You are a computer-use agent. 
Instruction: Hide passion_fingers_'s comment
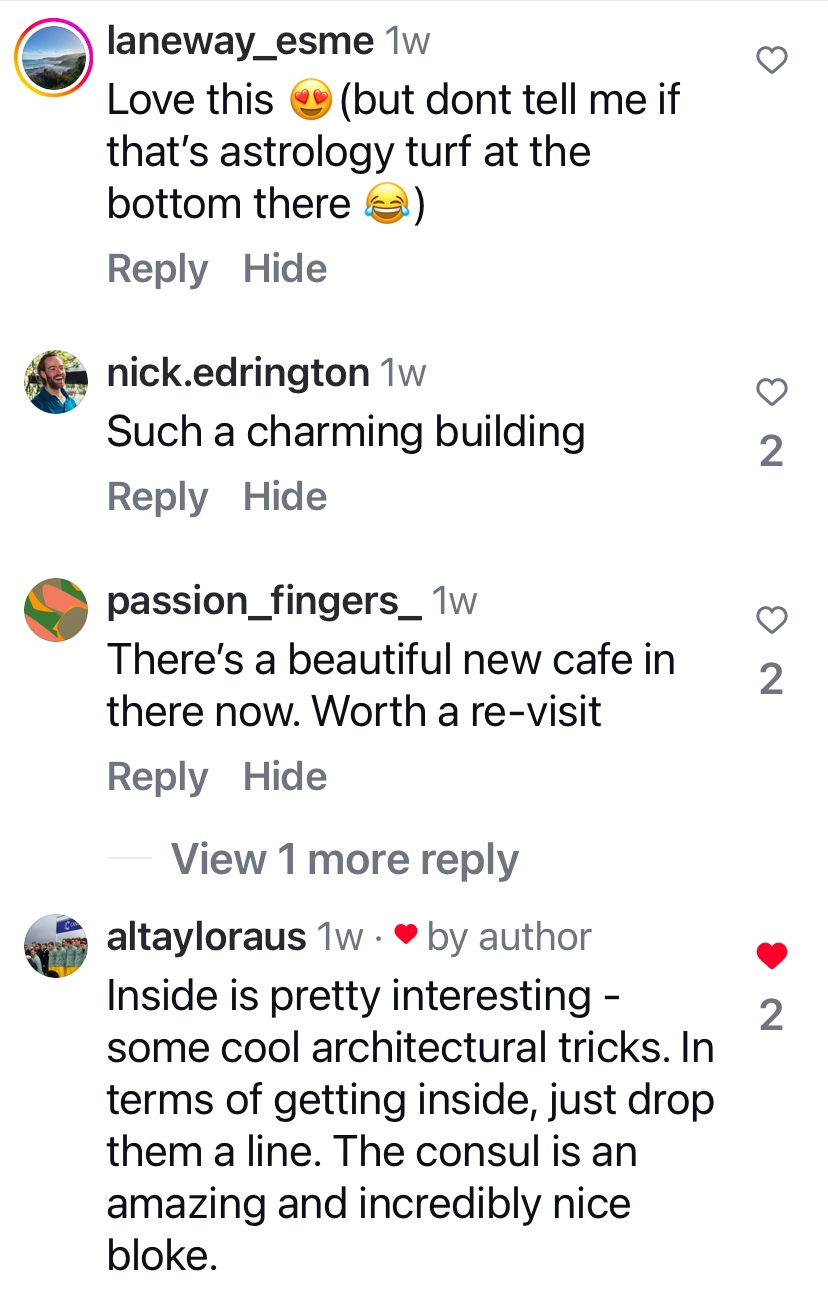[285, 777]
